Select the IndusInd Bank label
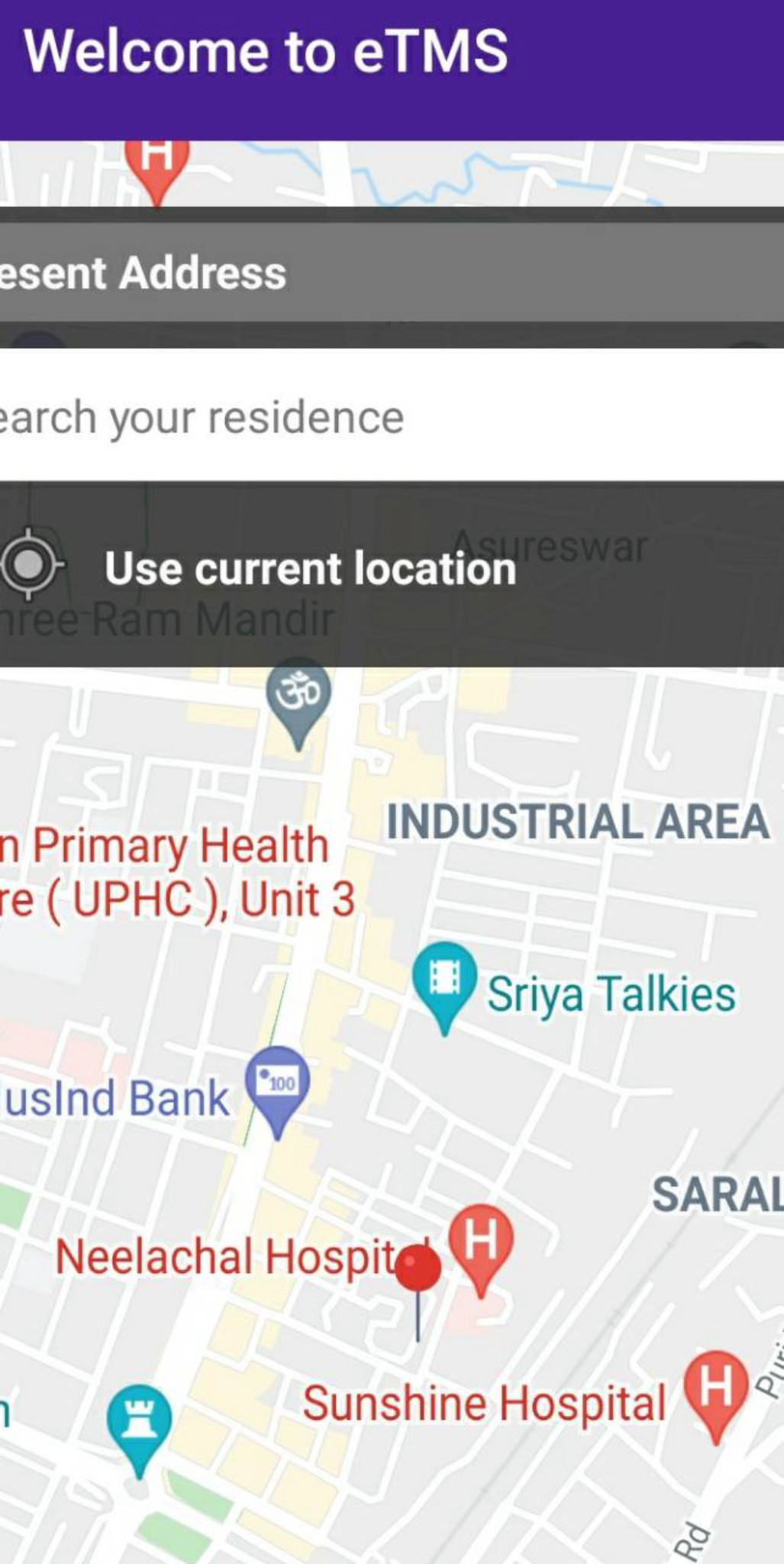The image size is (784, 1564). pos(113,1098)
